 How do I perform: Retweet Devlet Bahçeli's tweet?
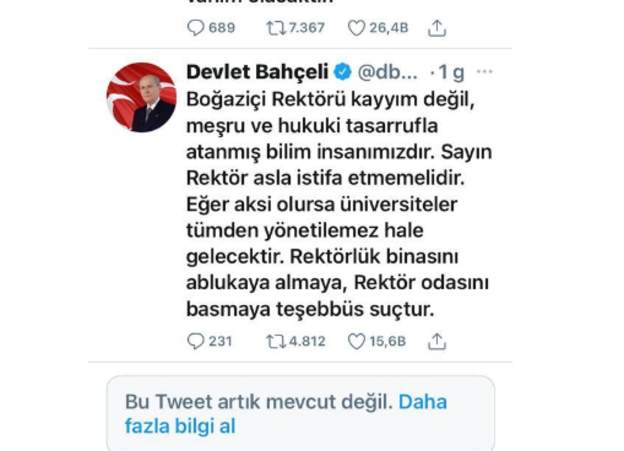point(275,341)
